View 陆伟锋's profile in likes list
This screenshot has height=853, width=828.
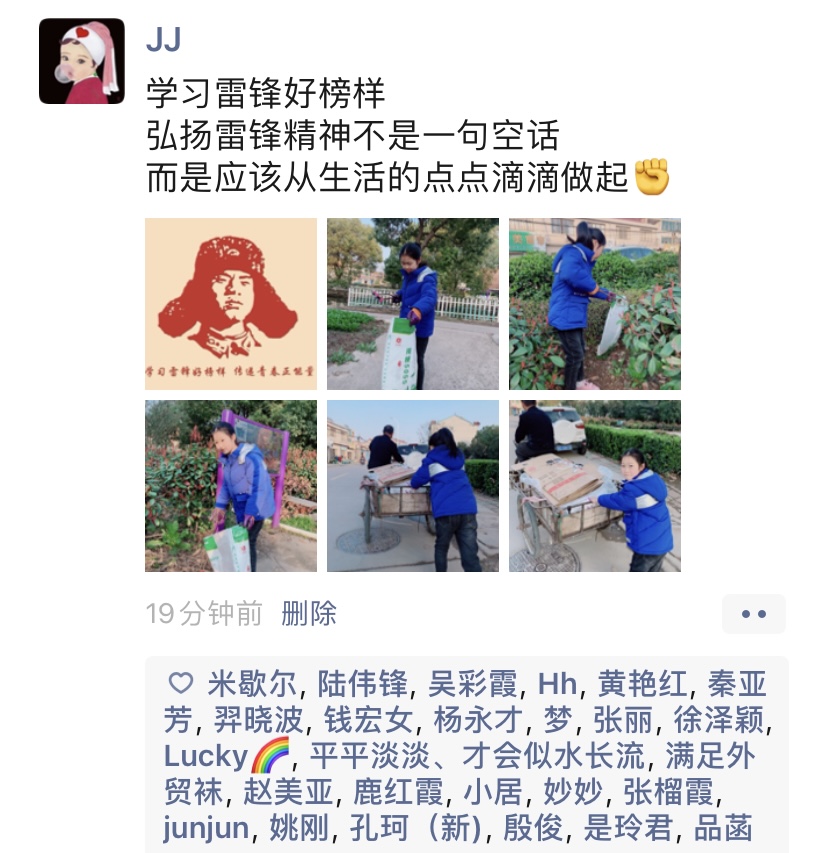(x=362, y=684)
